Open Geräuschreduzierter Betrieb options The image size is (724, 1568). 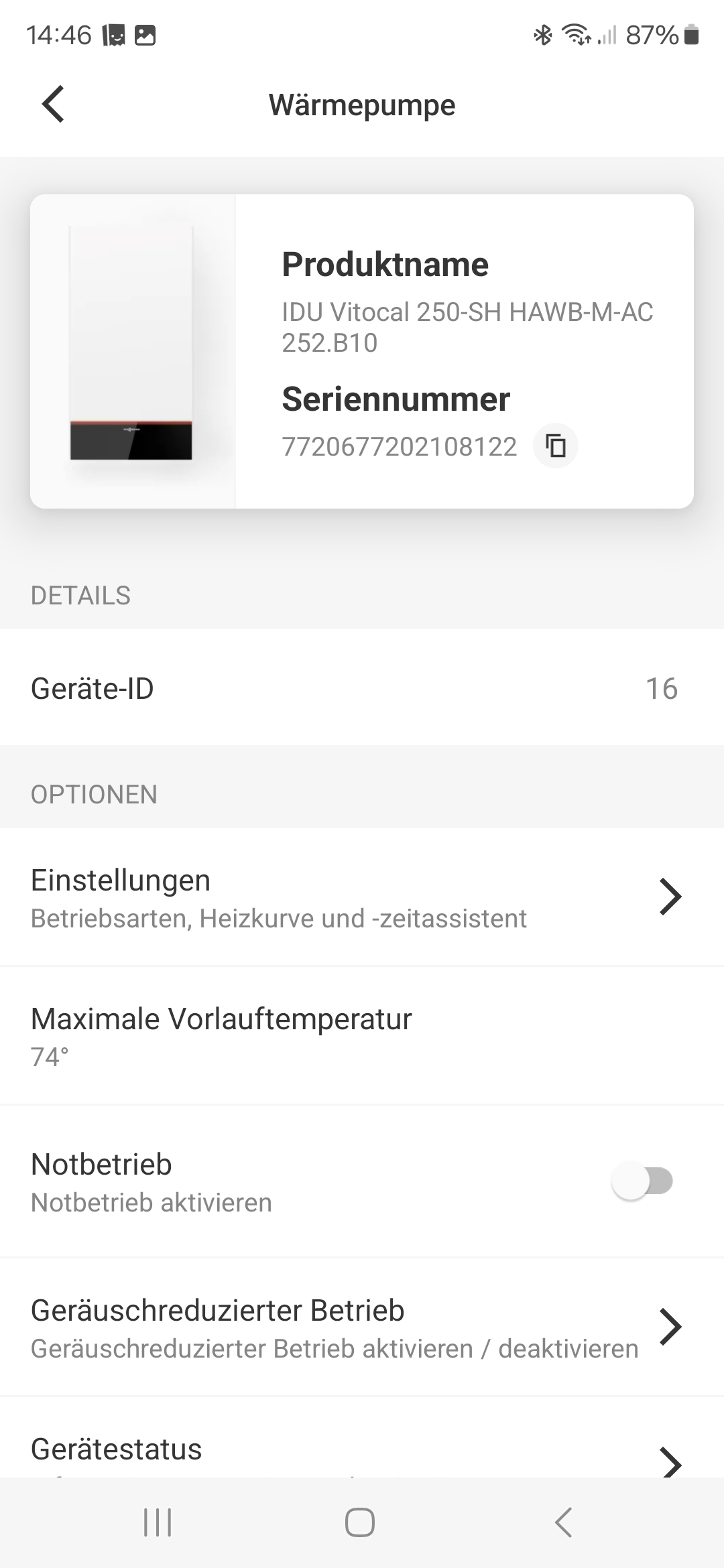(x=362, y=1327)
